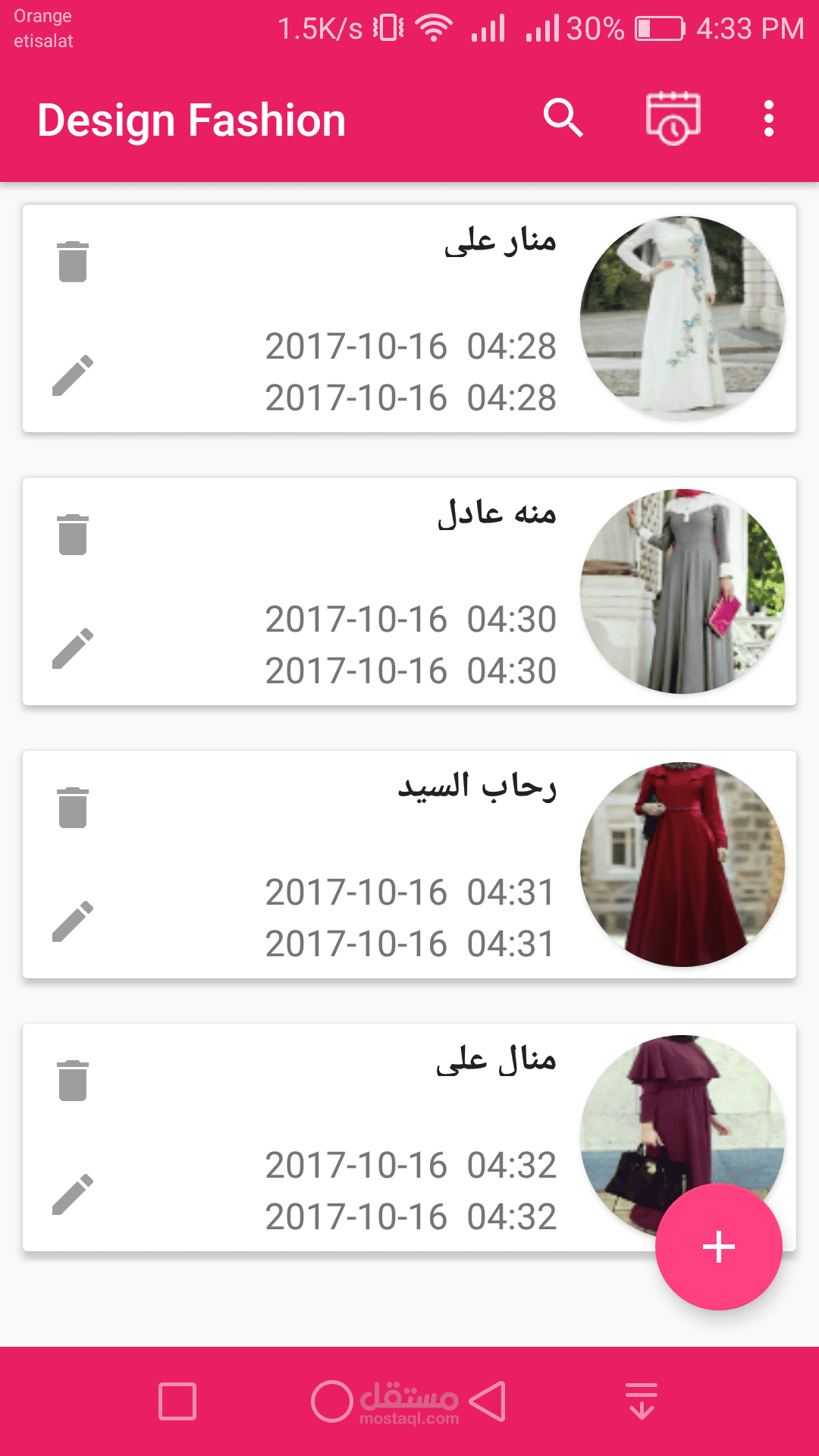Open the search icon in the app bar
Image resolution: width=819 pixels, height=1456 pixels.
(x=563, y=118)
